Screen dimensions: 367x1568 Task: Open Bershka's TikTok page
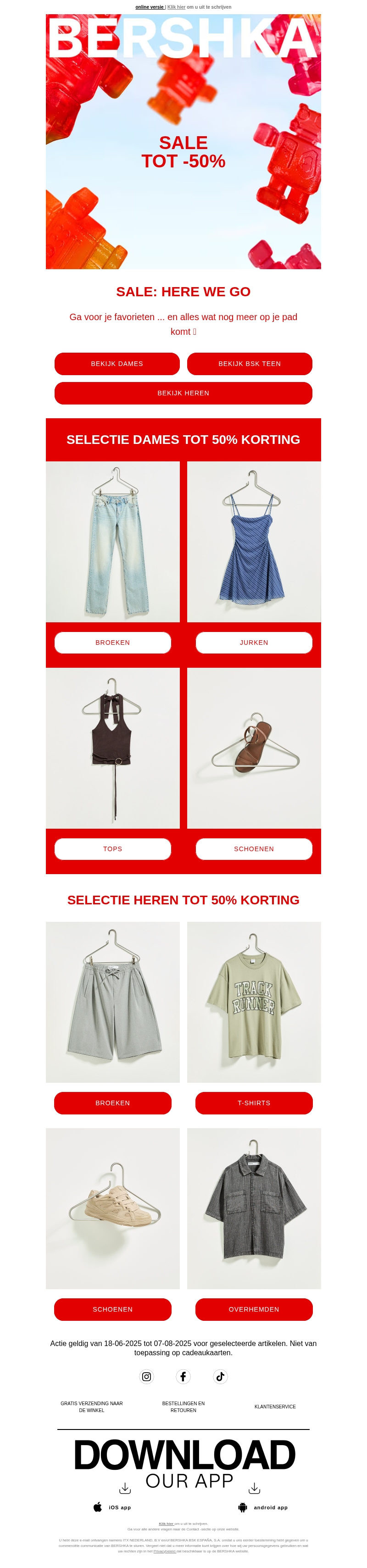[220, 1376]
